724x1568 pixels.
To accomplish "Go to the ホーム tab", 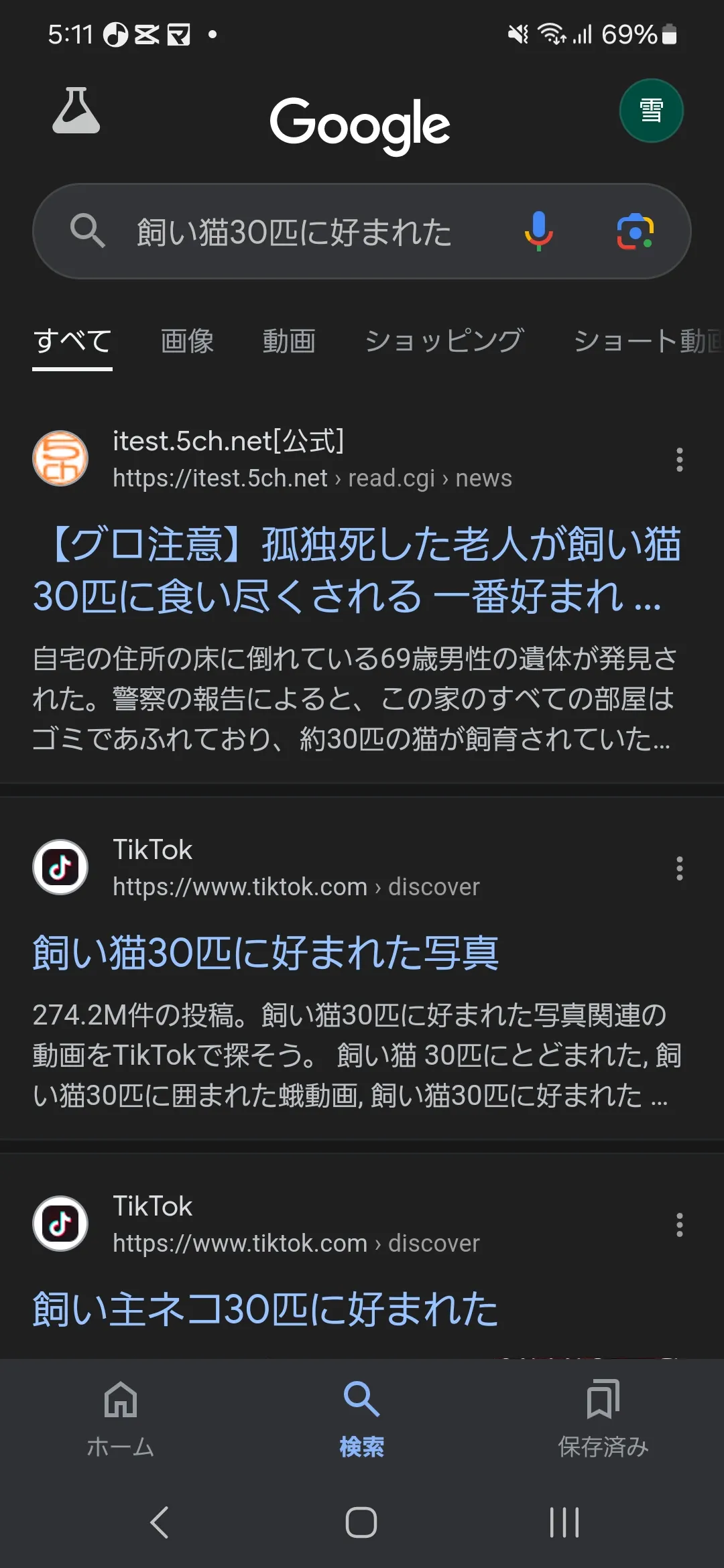I will pyautogui.click(x=121, y=1418).
